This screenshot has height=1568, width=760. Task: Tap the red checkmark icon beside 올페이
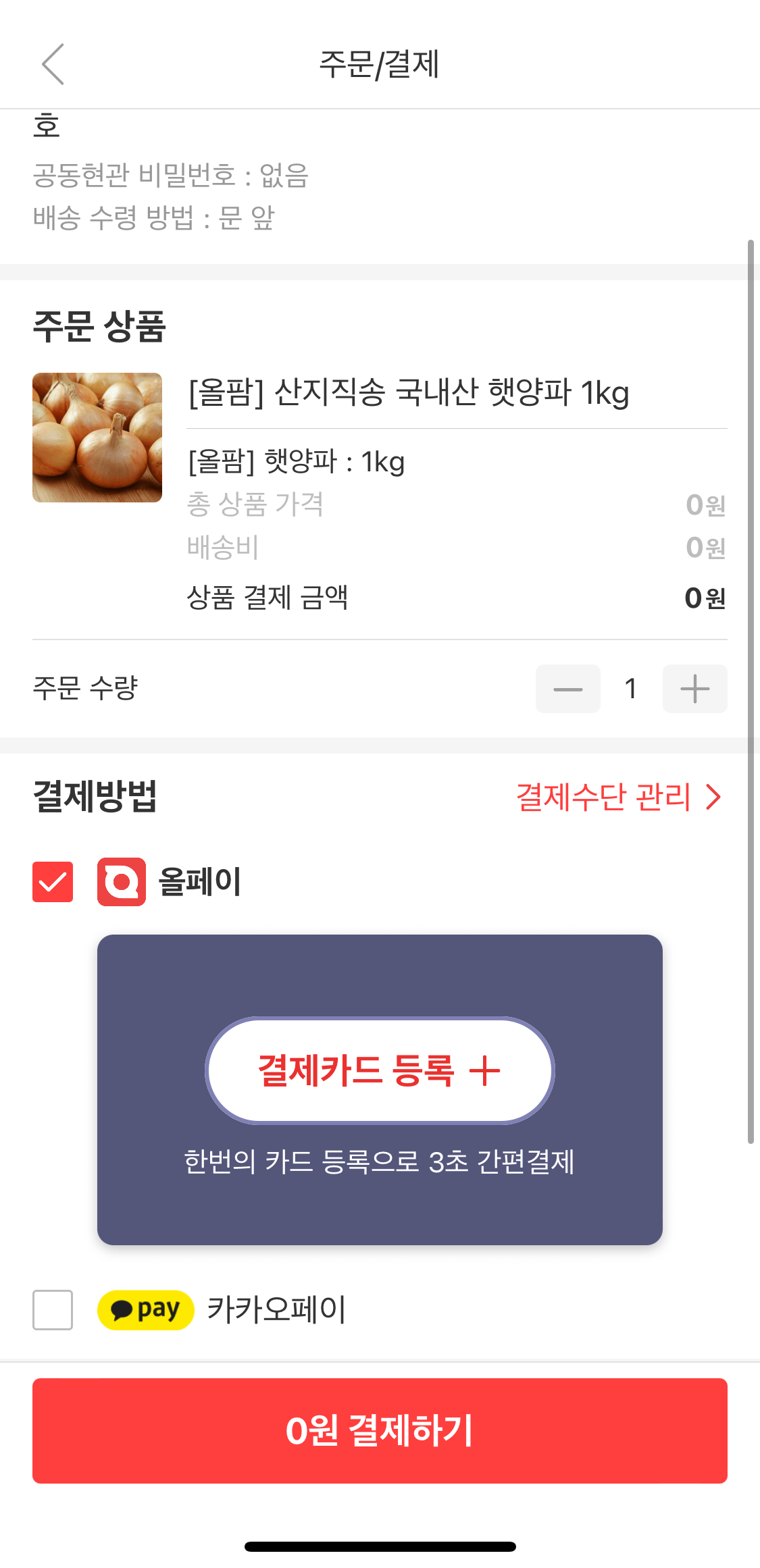pyautogui.click(x=53, y=882)
